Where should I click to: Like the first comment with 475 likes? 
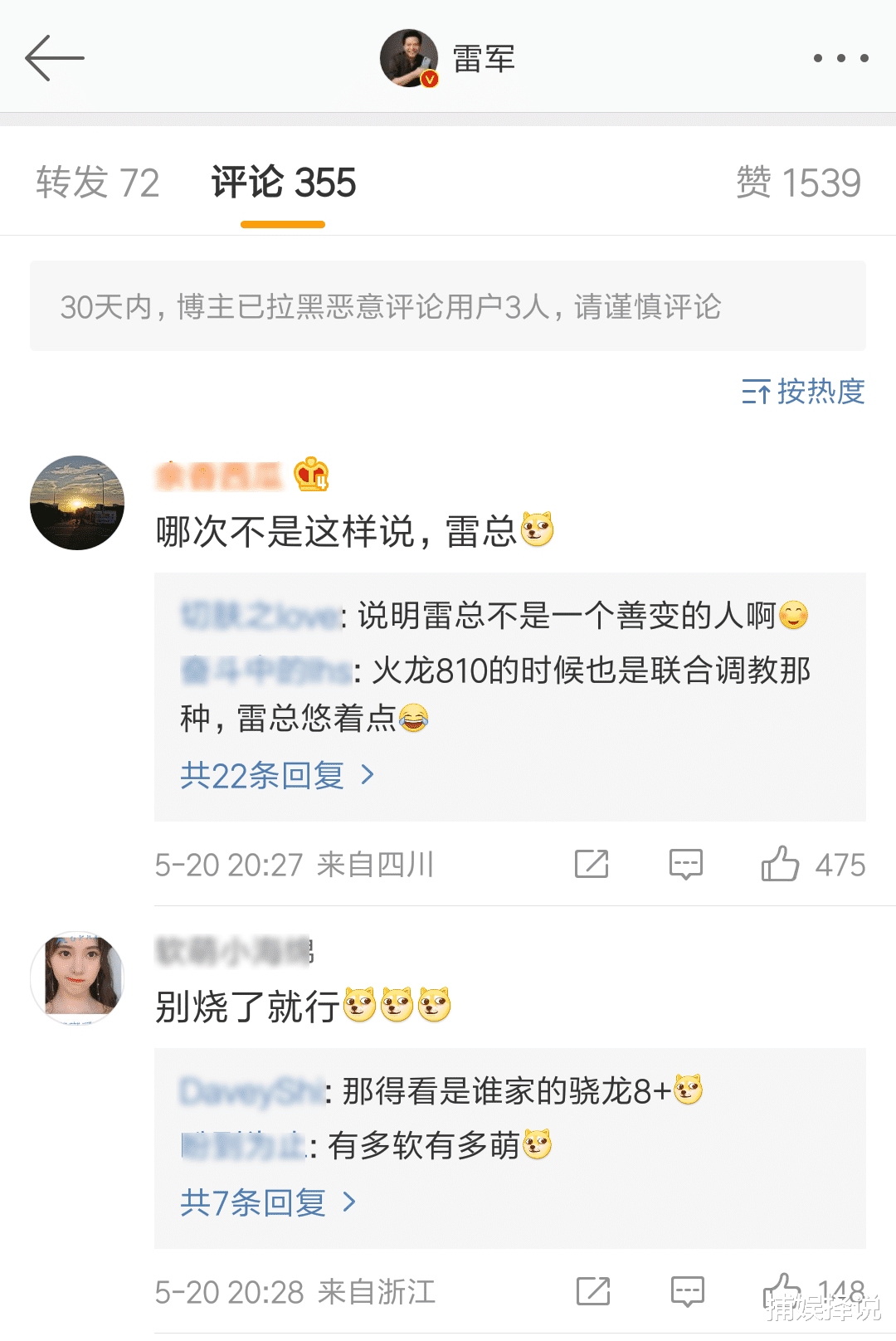[x=778, y=864]
